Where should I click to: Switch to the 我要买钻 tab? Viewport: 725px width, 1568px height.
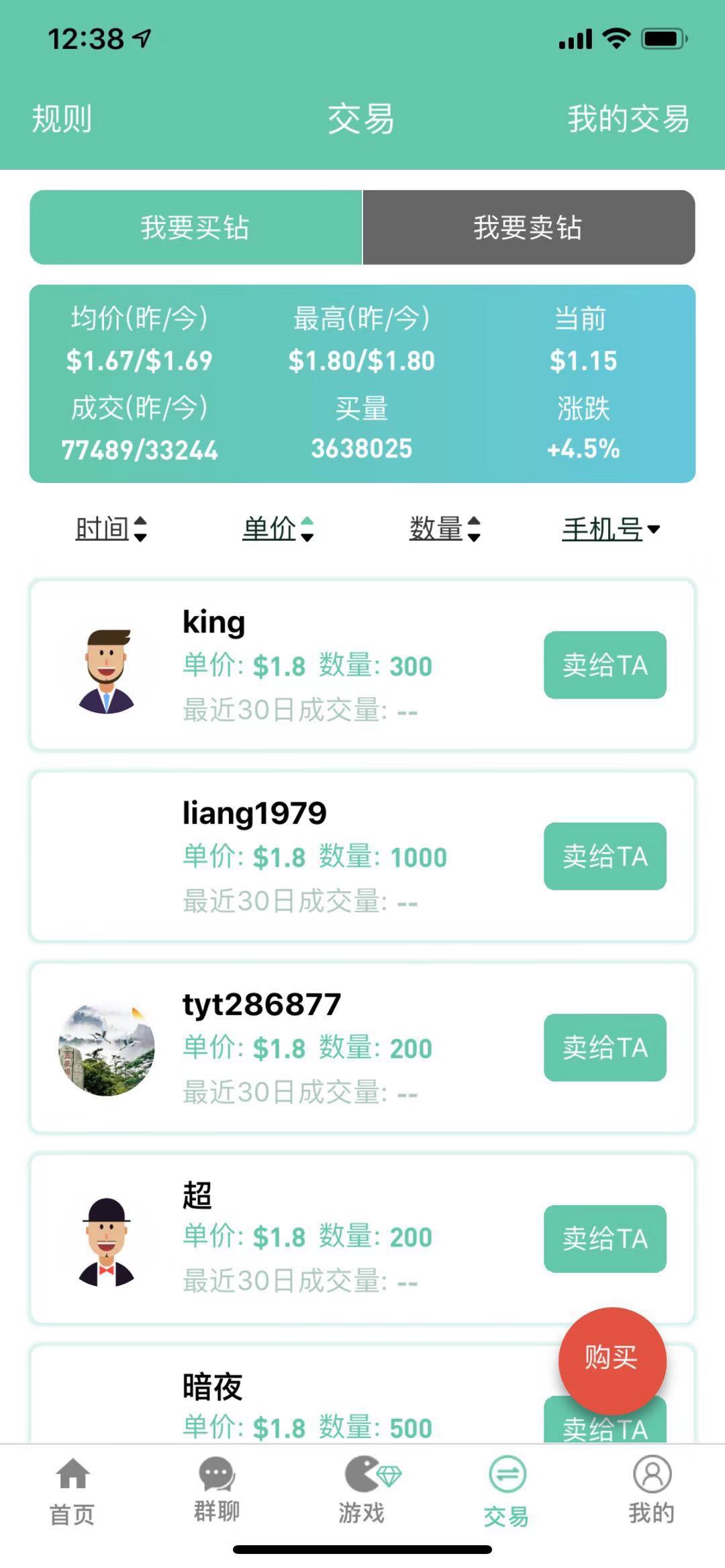[196, 228]
